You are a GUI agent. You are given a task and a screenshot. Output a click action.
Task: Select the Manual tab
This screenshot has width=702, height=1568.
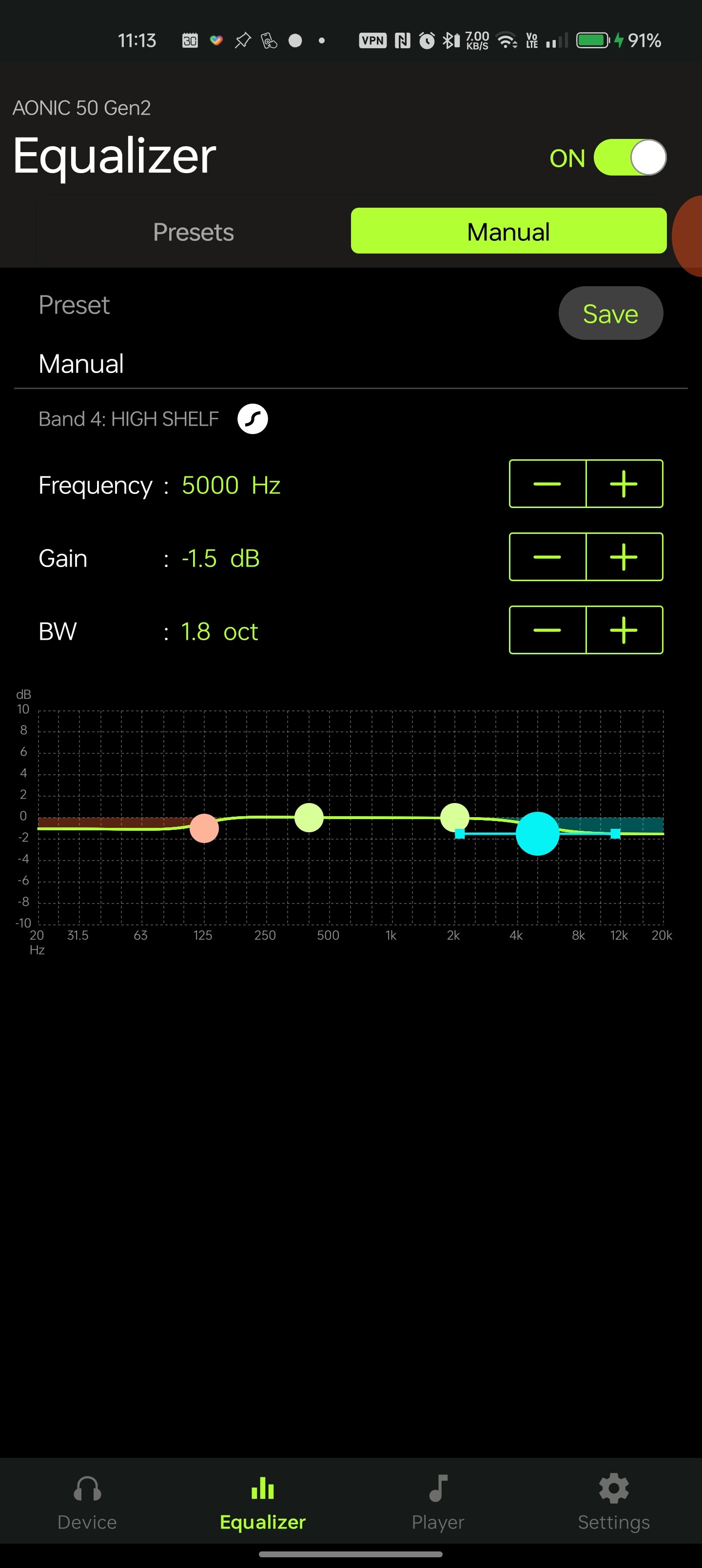point(508,231)
